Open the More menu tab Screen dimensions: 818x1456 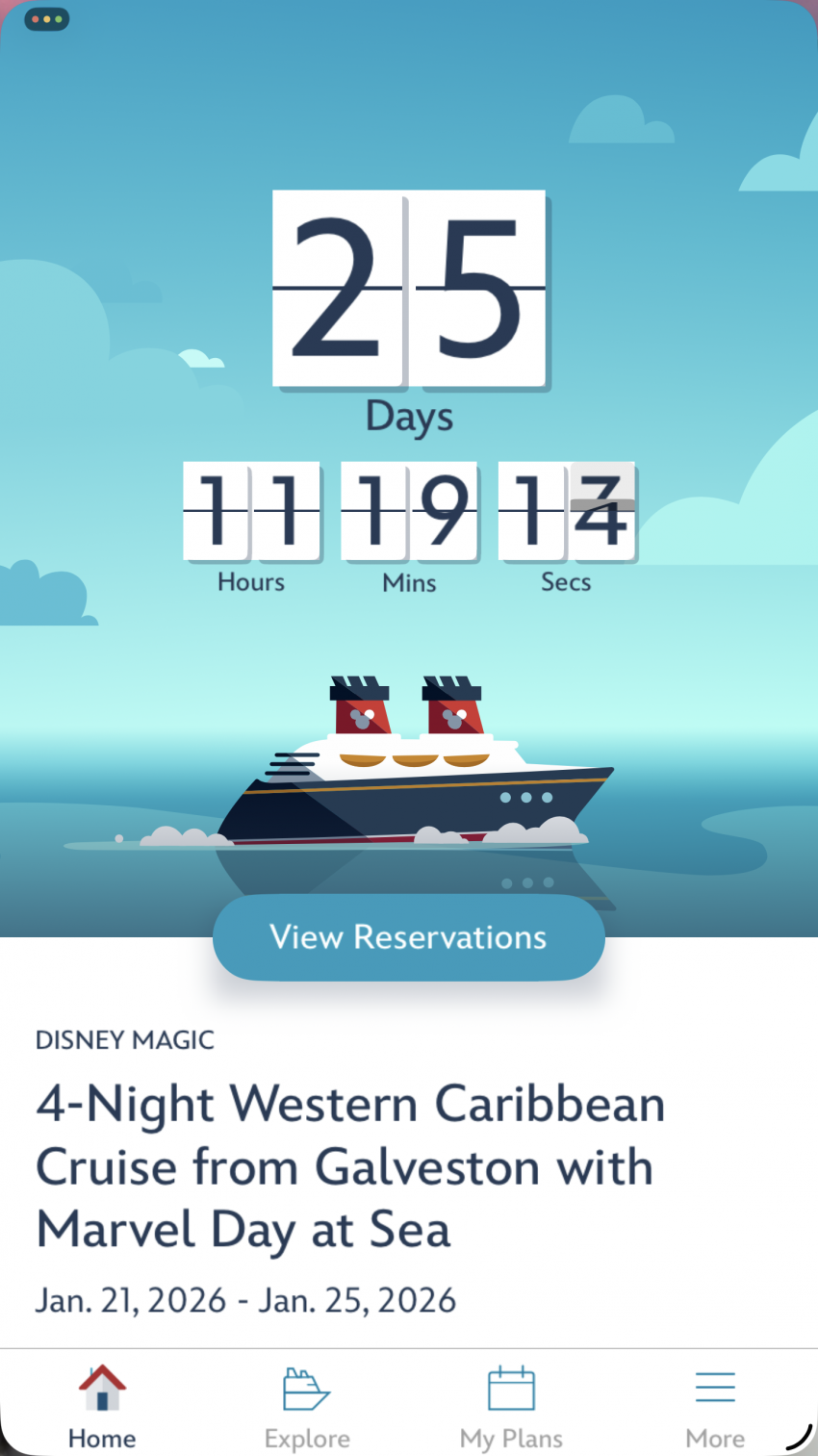[715, 1406]
